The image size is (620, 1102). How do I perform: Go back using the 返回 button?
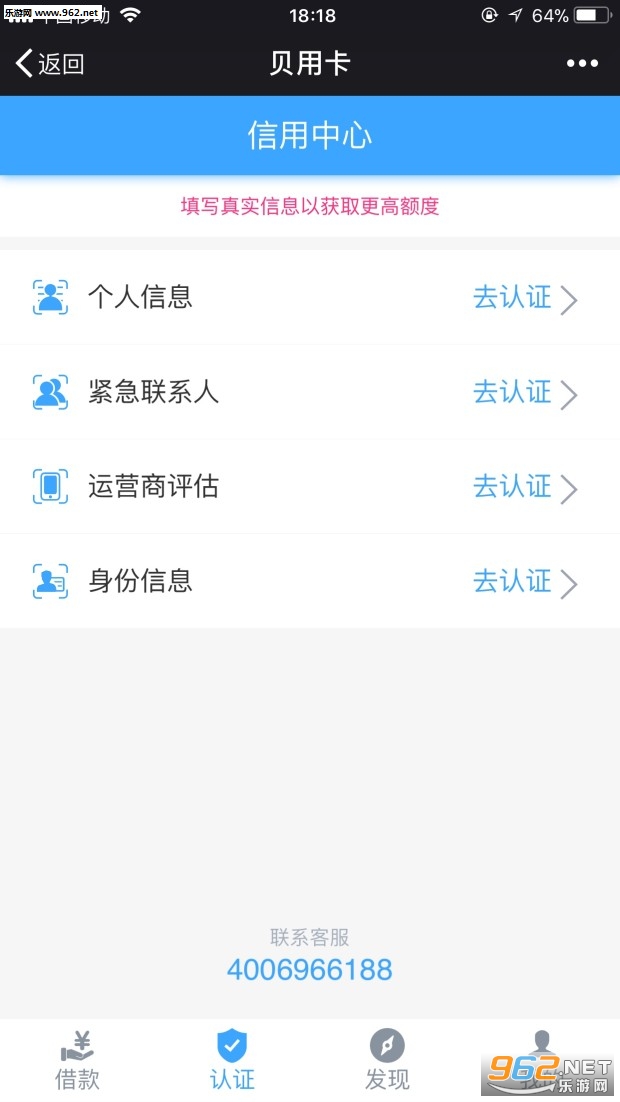pos(50,64)
